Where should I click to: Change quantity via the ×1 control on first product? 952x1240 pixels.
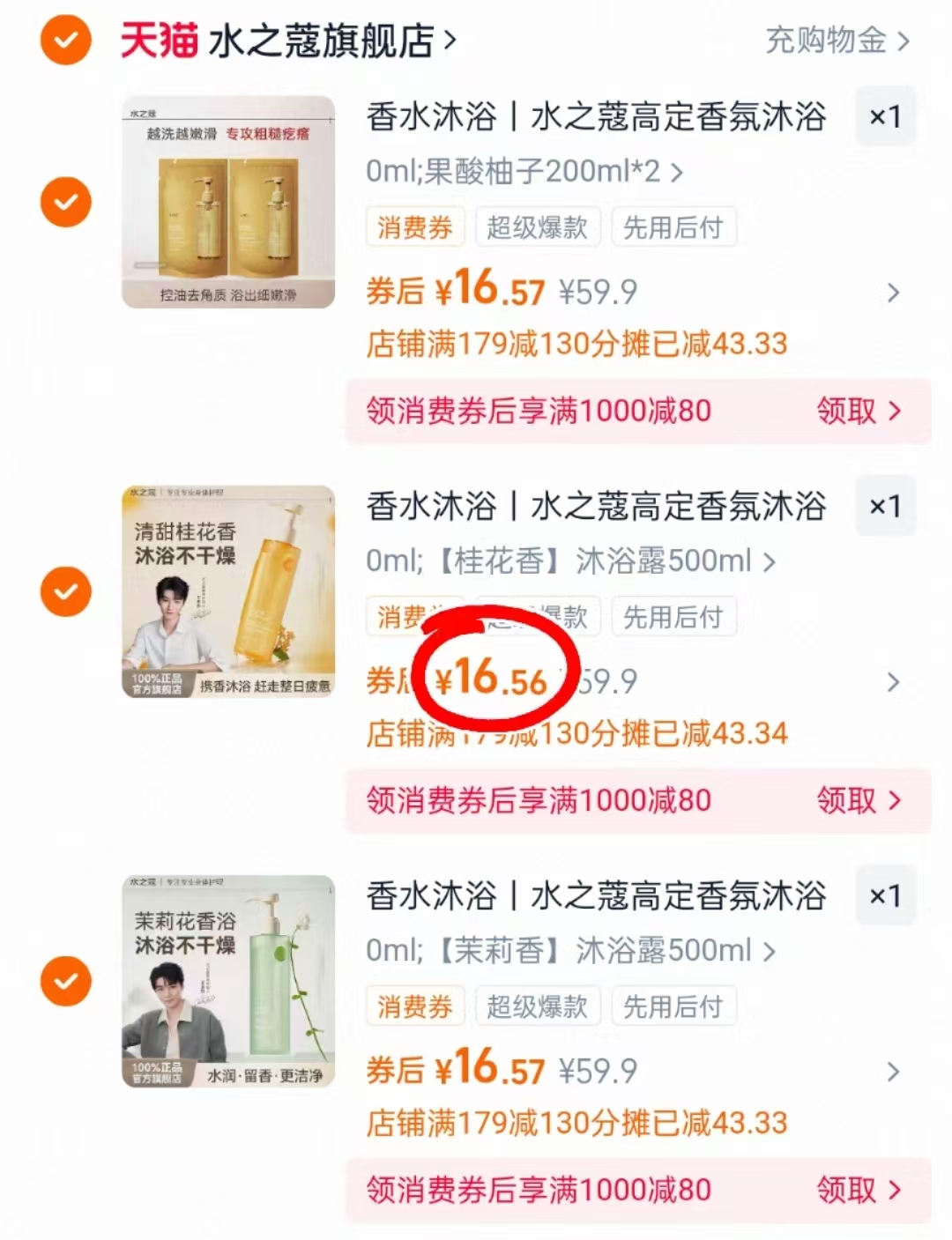coord(885,115)
